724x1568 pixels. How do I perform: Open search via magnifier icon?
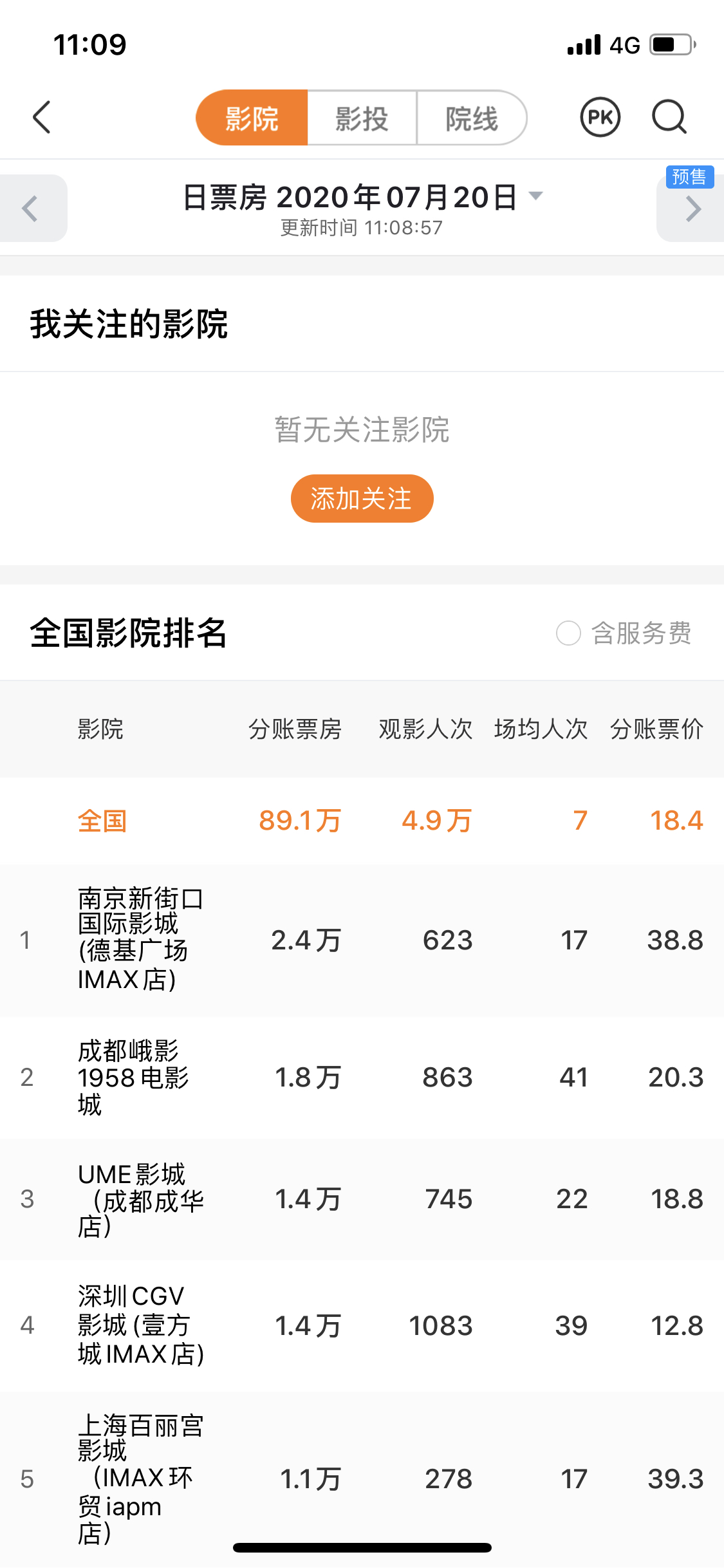669,118
